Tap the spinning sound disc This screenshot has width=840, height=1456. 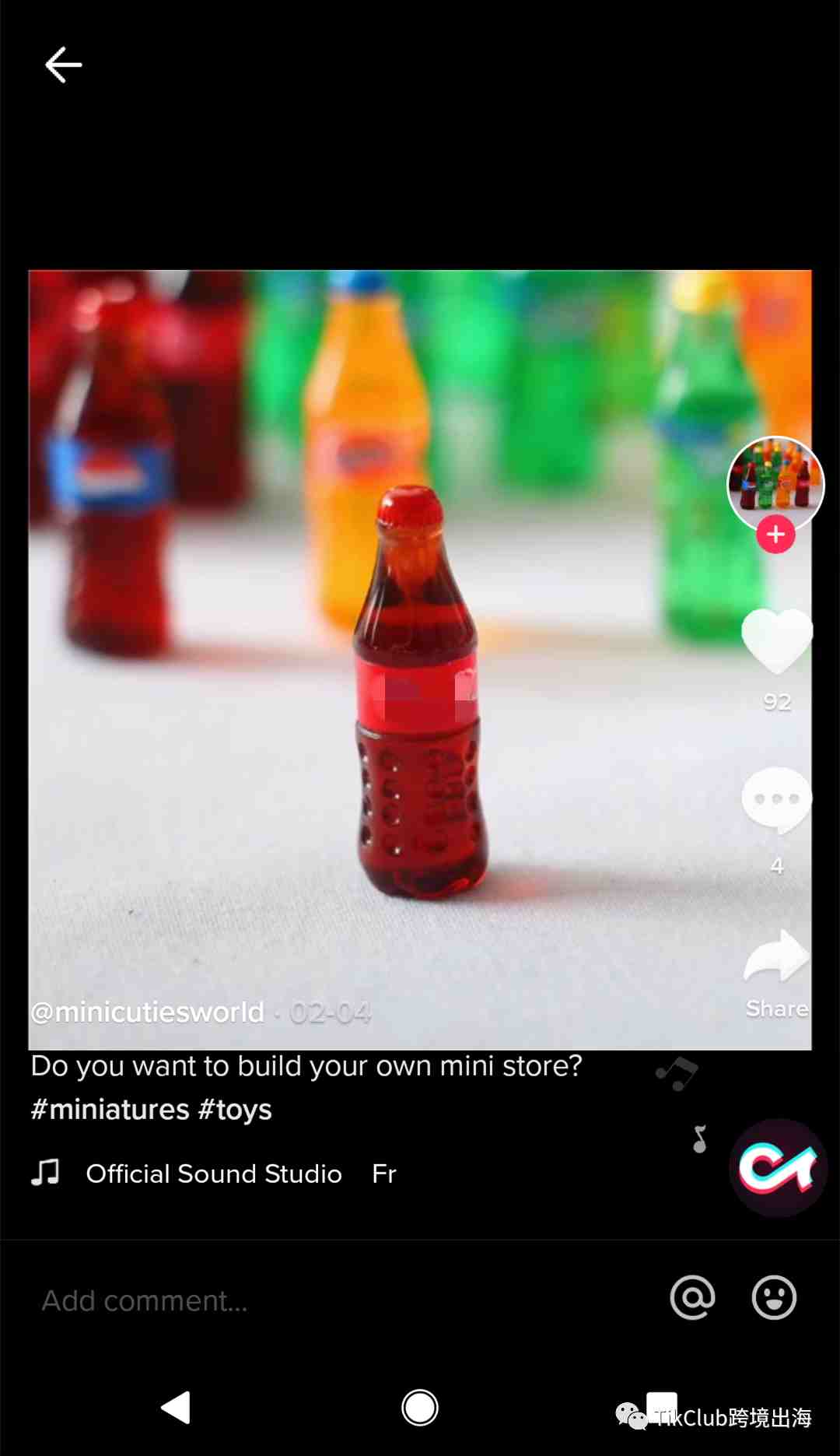click(777, 1168)
